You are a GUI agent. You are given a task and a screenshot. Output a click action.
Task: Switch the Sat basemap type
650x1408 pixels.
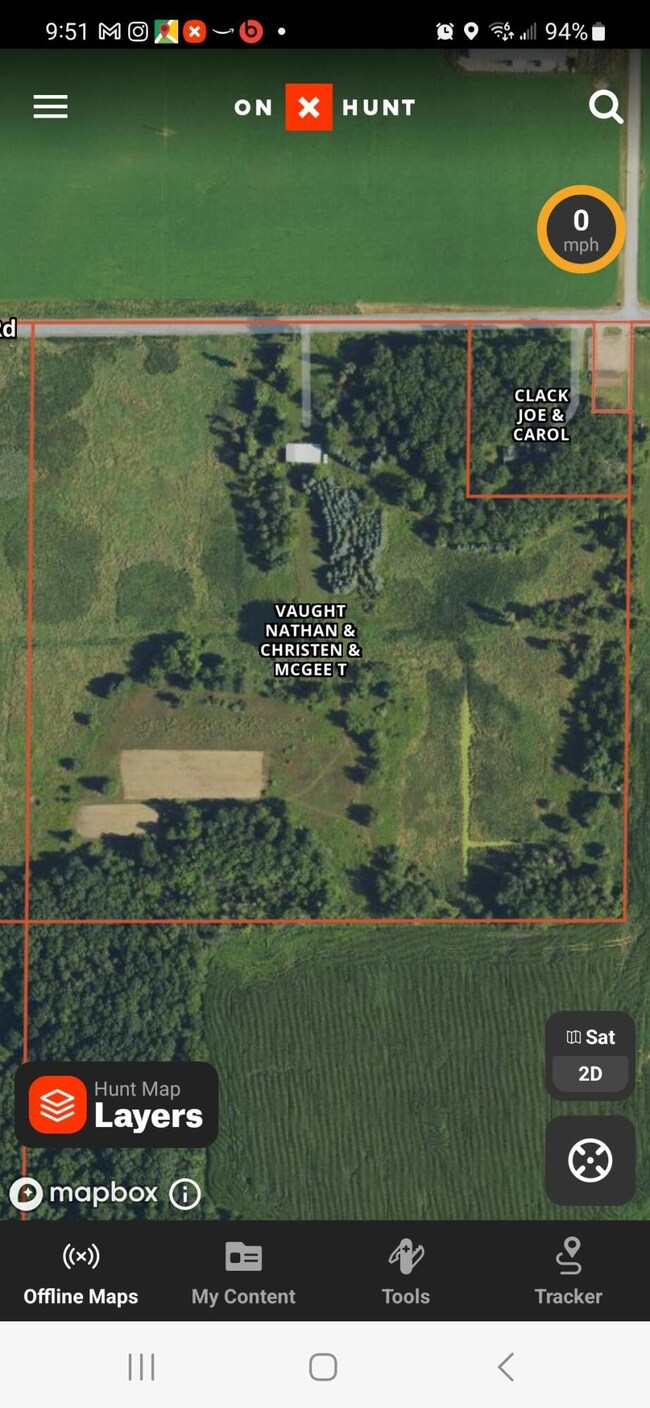pyautogui.click(x=590, y=1037)
